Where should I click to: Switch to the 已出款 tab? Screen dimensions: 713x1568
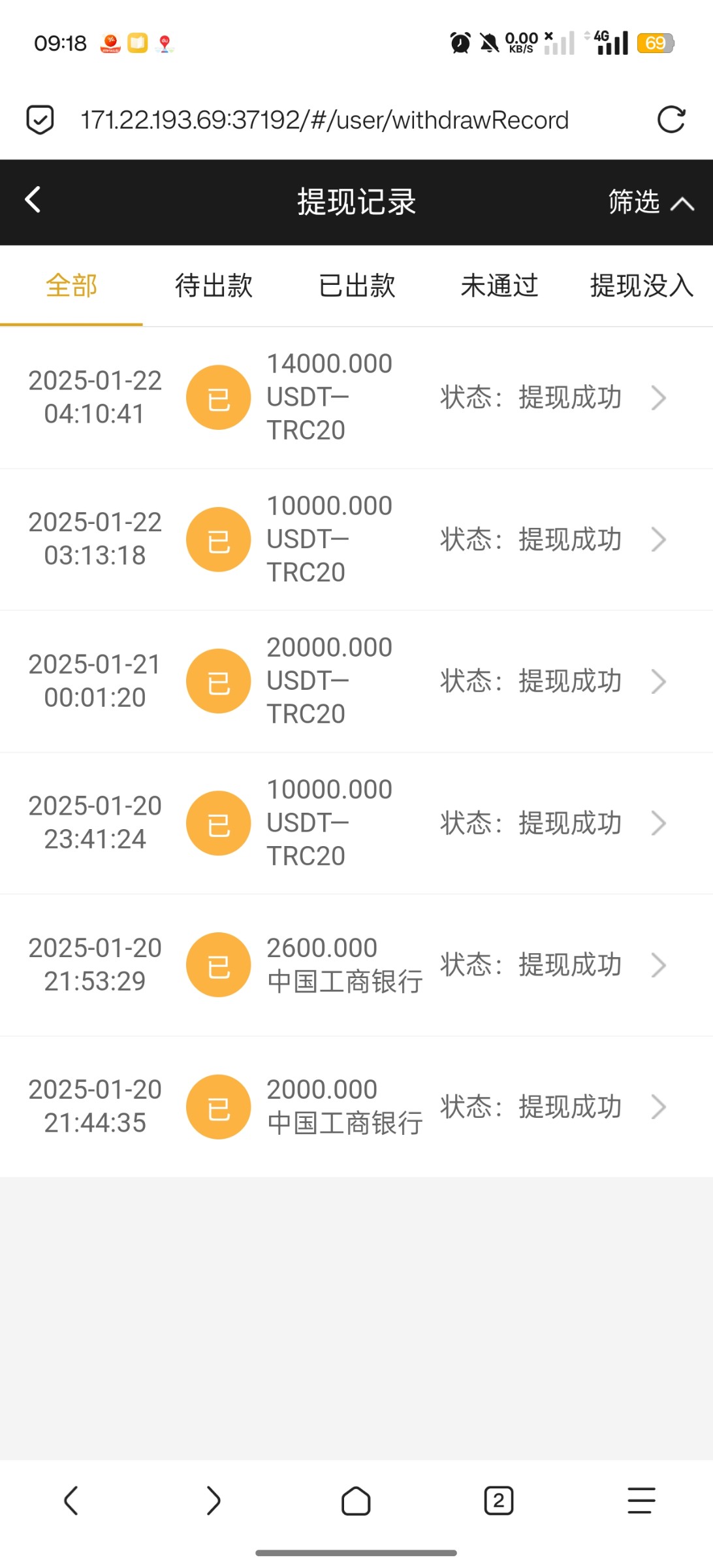(356, 286)
